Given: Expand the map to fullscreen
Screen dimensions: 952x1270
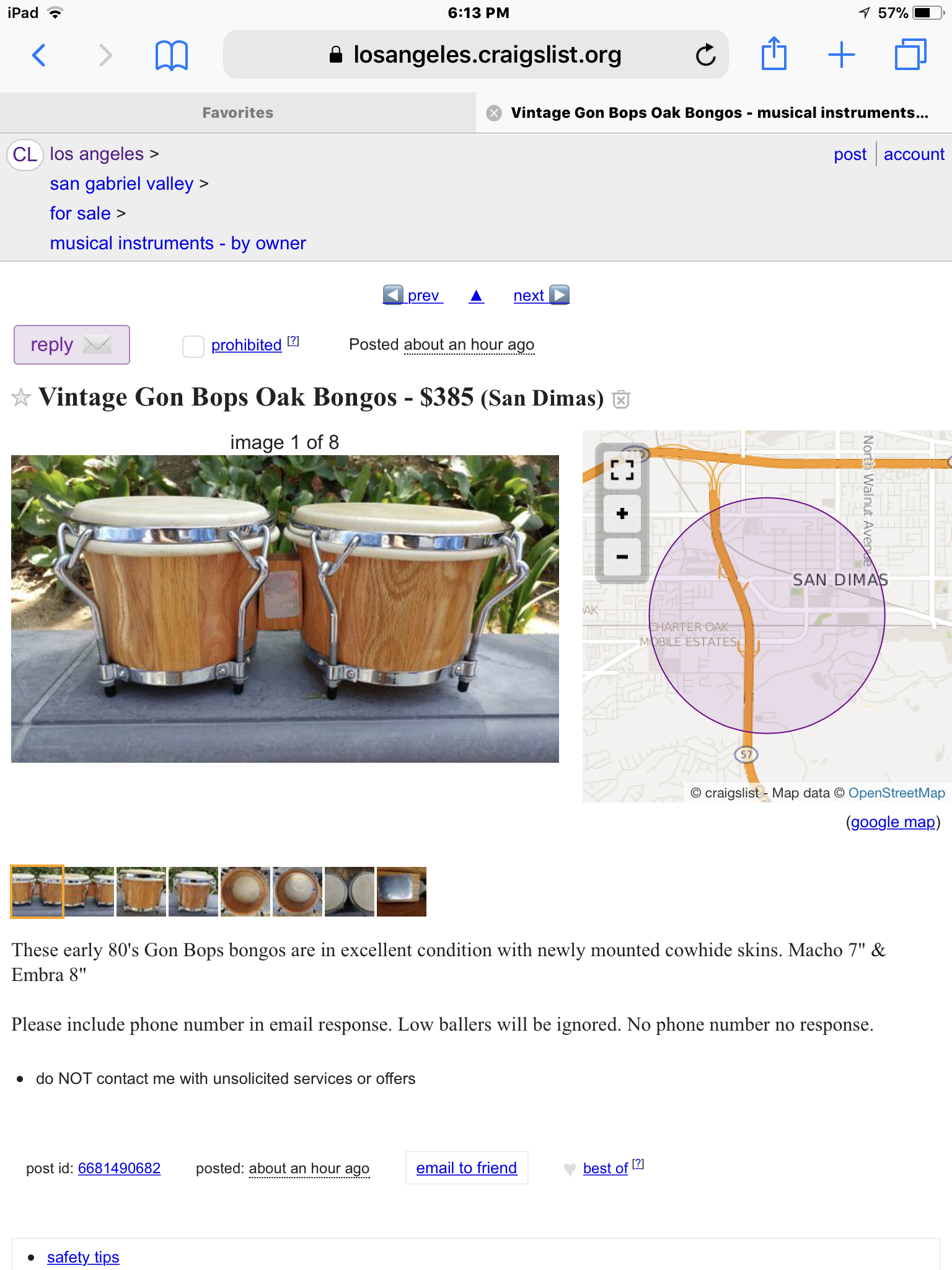Looking at the screenshot, I should [622, 471].
